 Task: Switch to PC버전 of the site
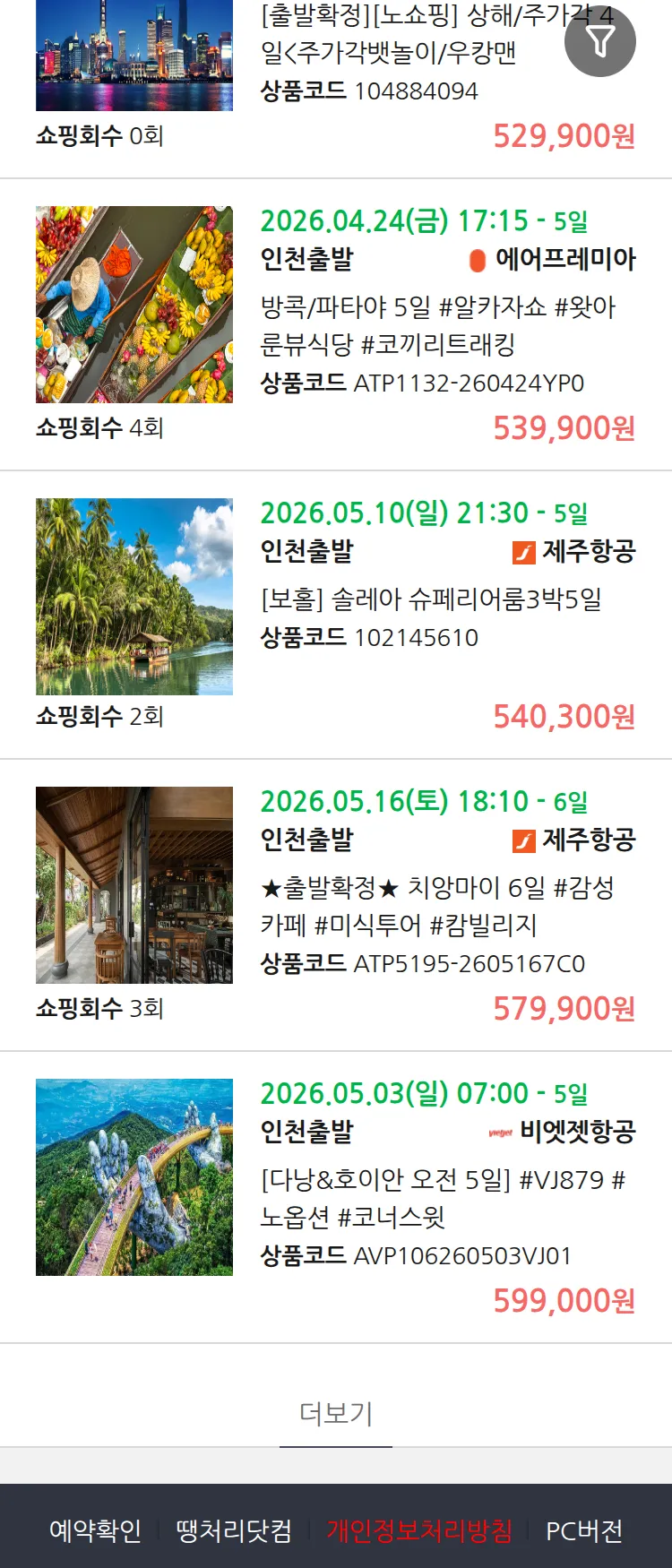584,1530
